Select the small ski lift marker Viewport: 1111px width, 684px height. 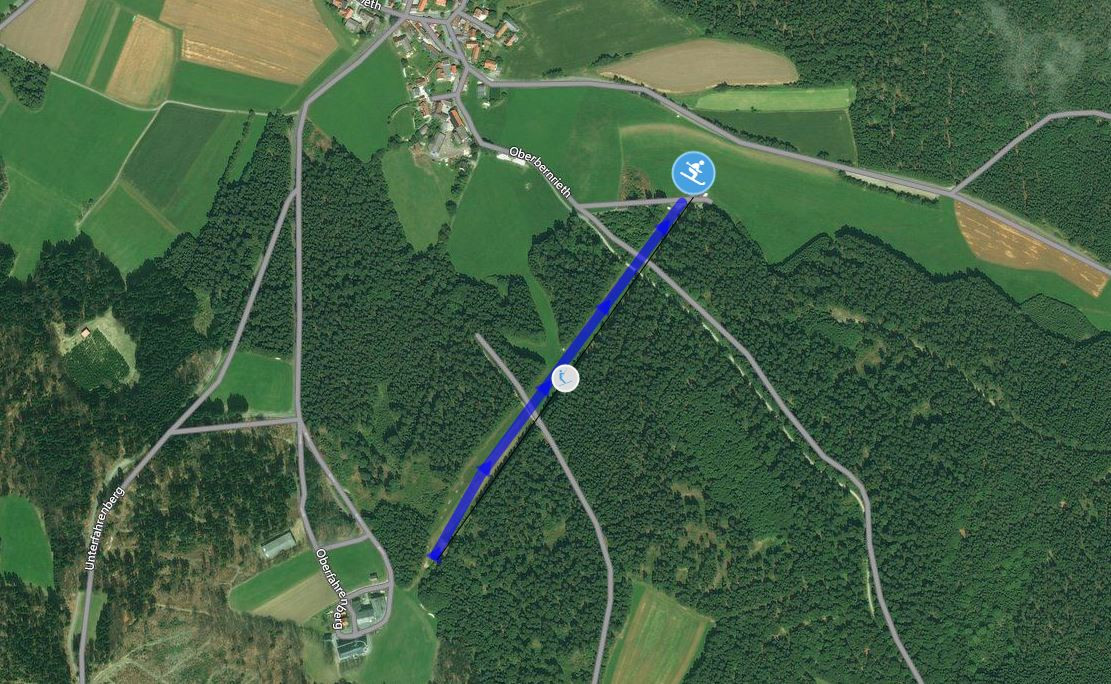pos(565,378)
